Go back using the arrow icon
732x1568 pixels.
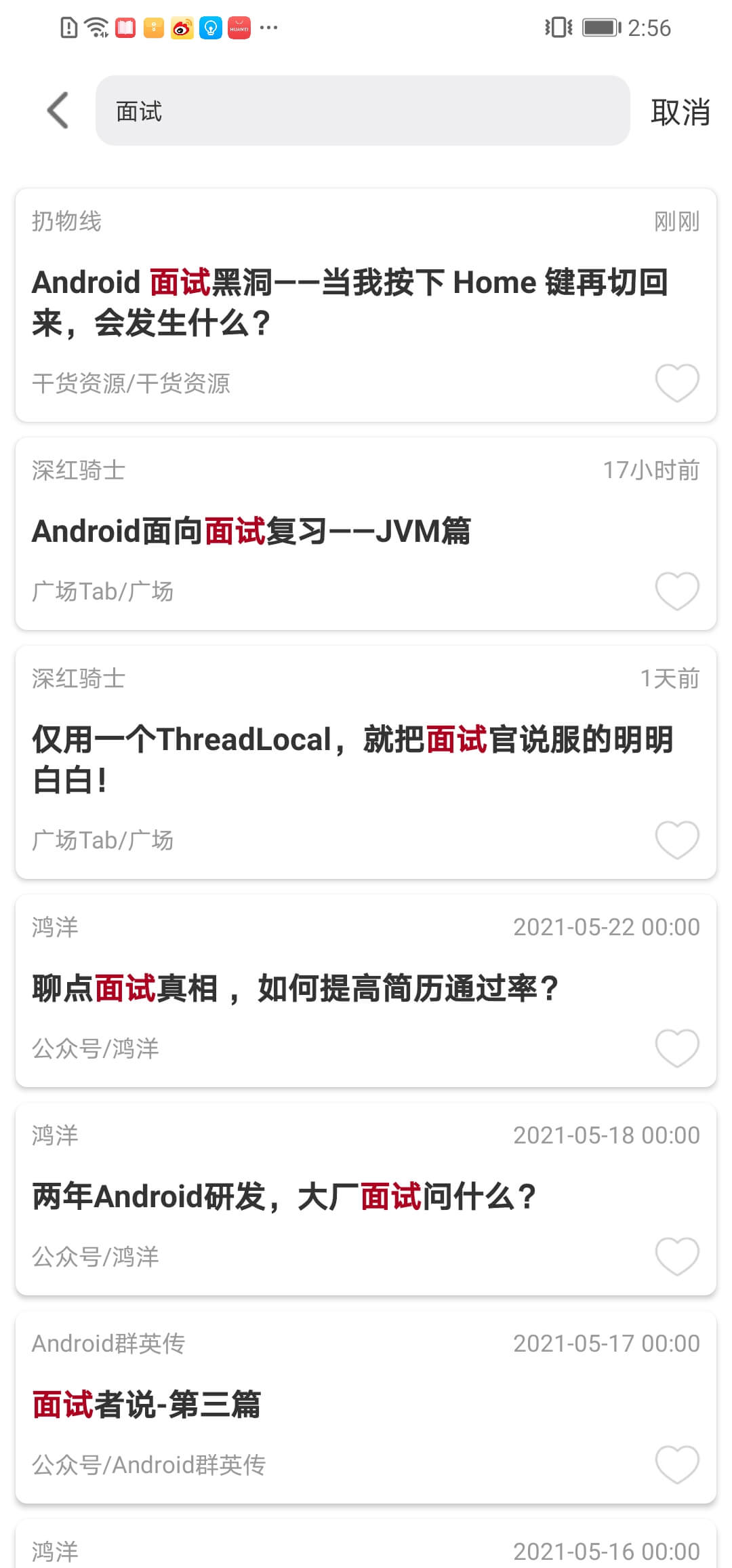pyautogui.click(x=58, y=111)
